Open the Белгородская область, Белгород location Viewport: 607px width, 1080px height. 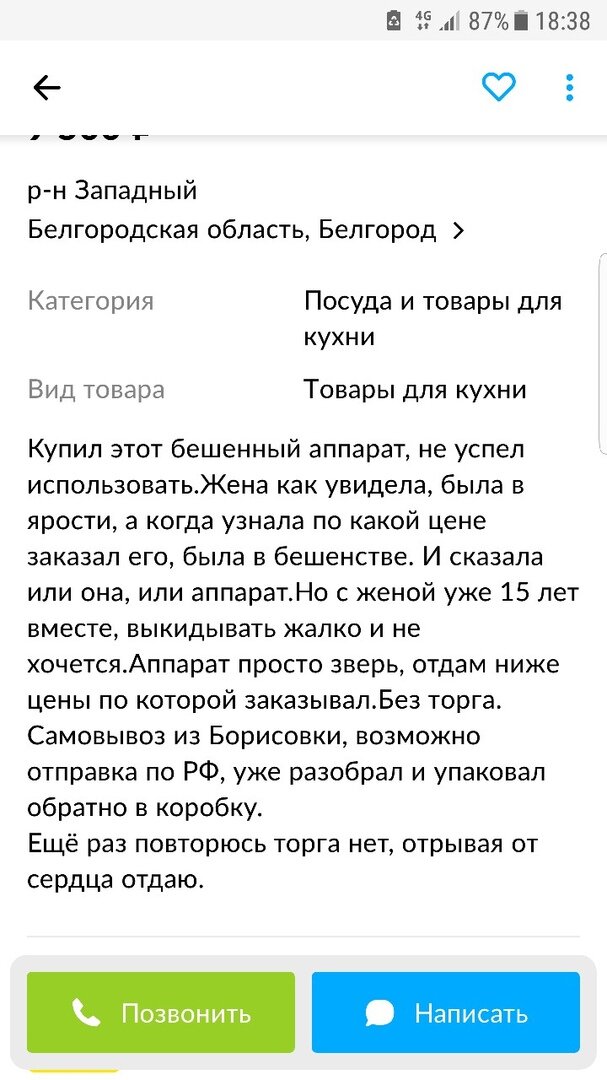pyautogui.click(x=247, y=230)
